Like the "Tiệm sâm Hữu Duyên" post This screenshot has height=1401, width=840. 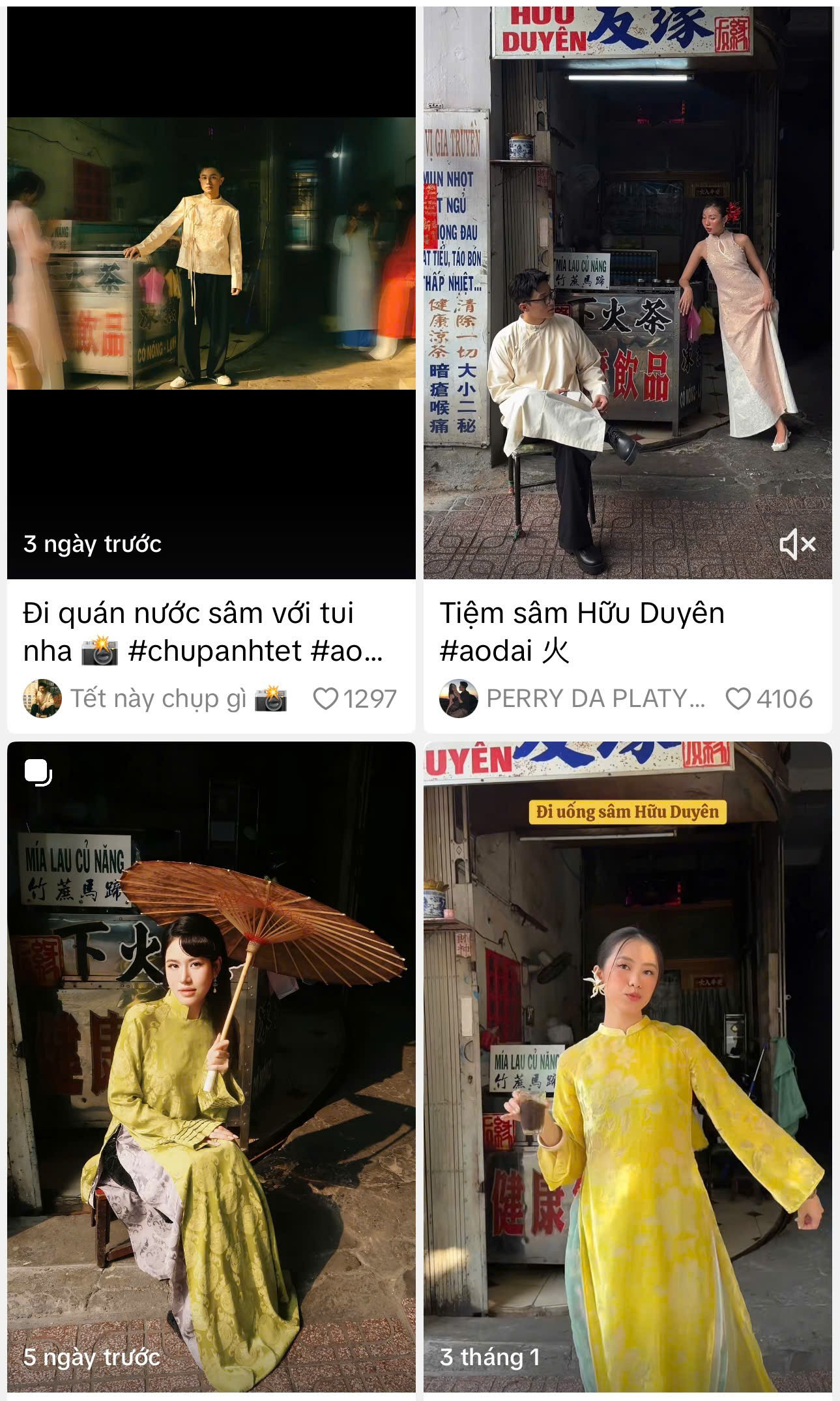tap(738, 699)
